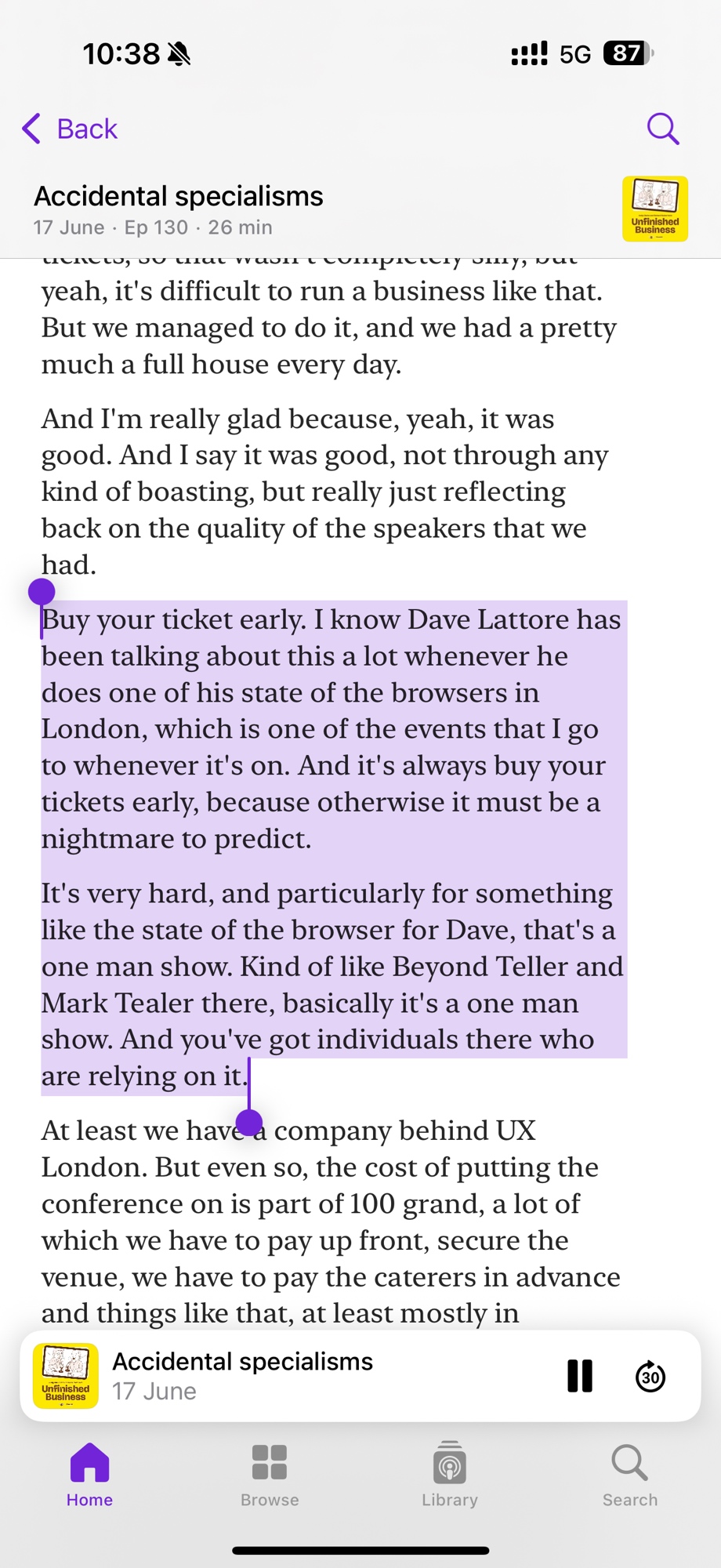Switch to the Browse tab
721x1568 pixels.
point(270,1475)
